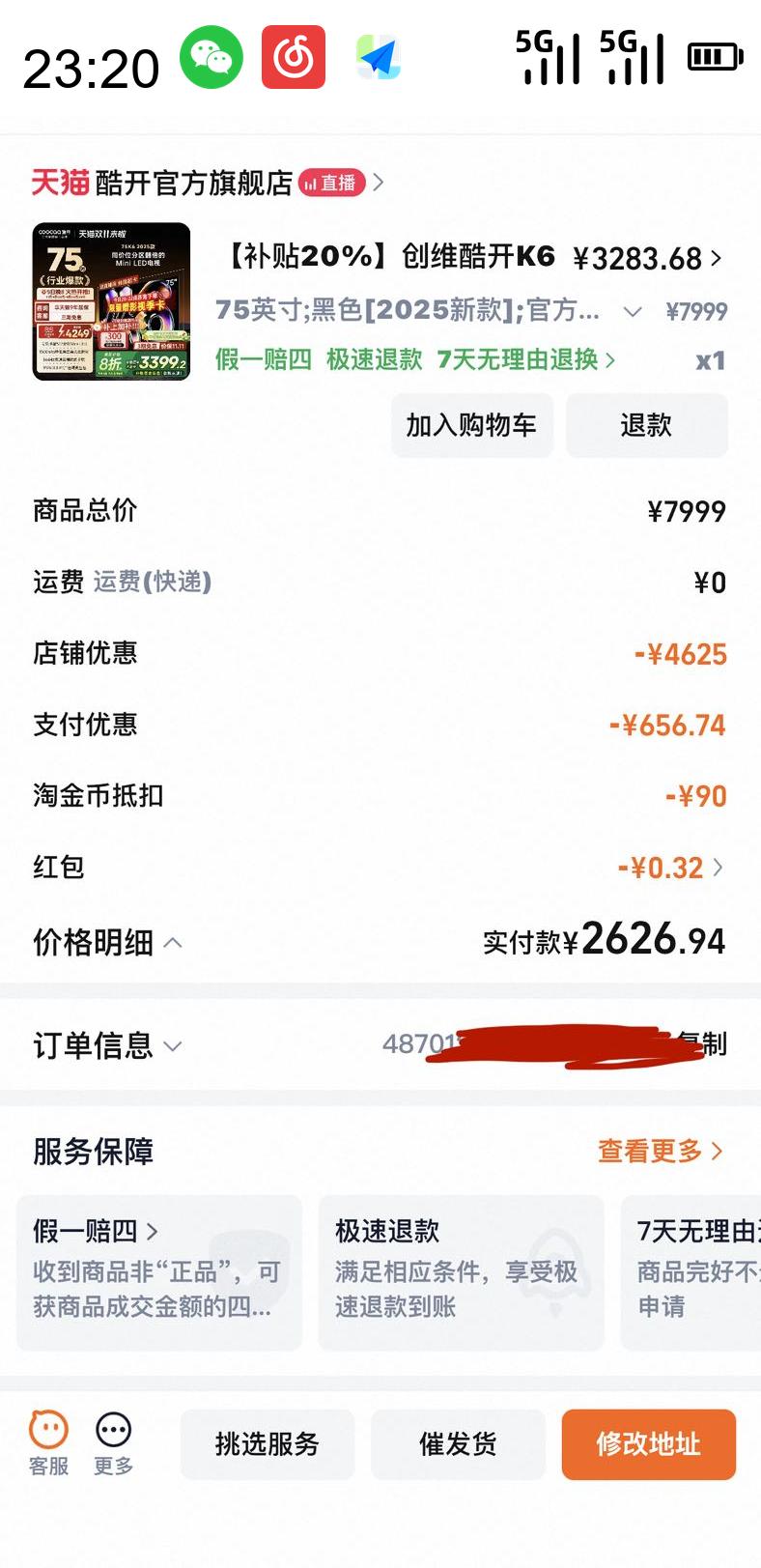Request a refund with 退款
The width and height of the screenshot is (761, 1568).
(646, 425)
